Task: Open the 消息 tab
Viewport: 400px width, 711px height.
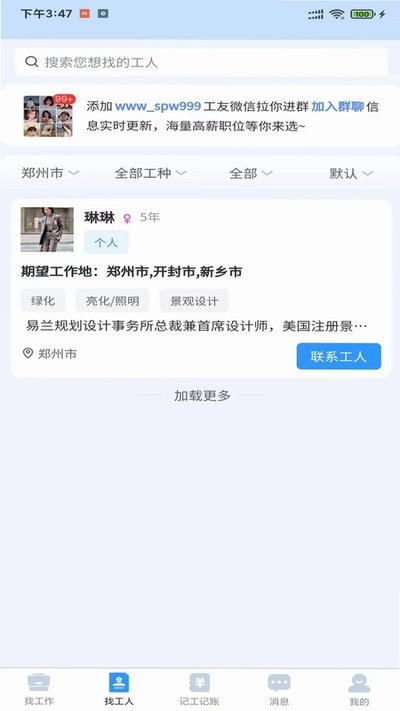Action: coord(279,689)
